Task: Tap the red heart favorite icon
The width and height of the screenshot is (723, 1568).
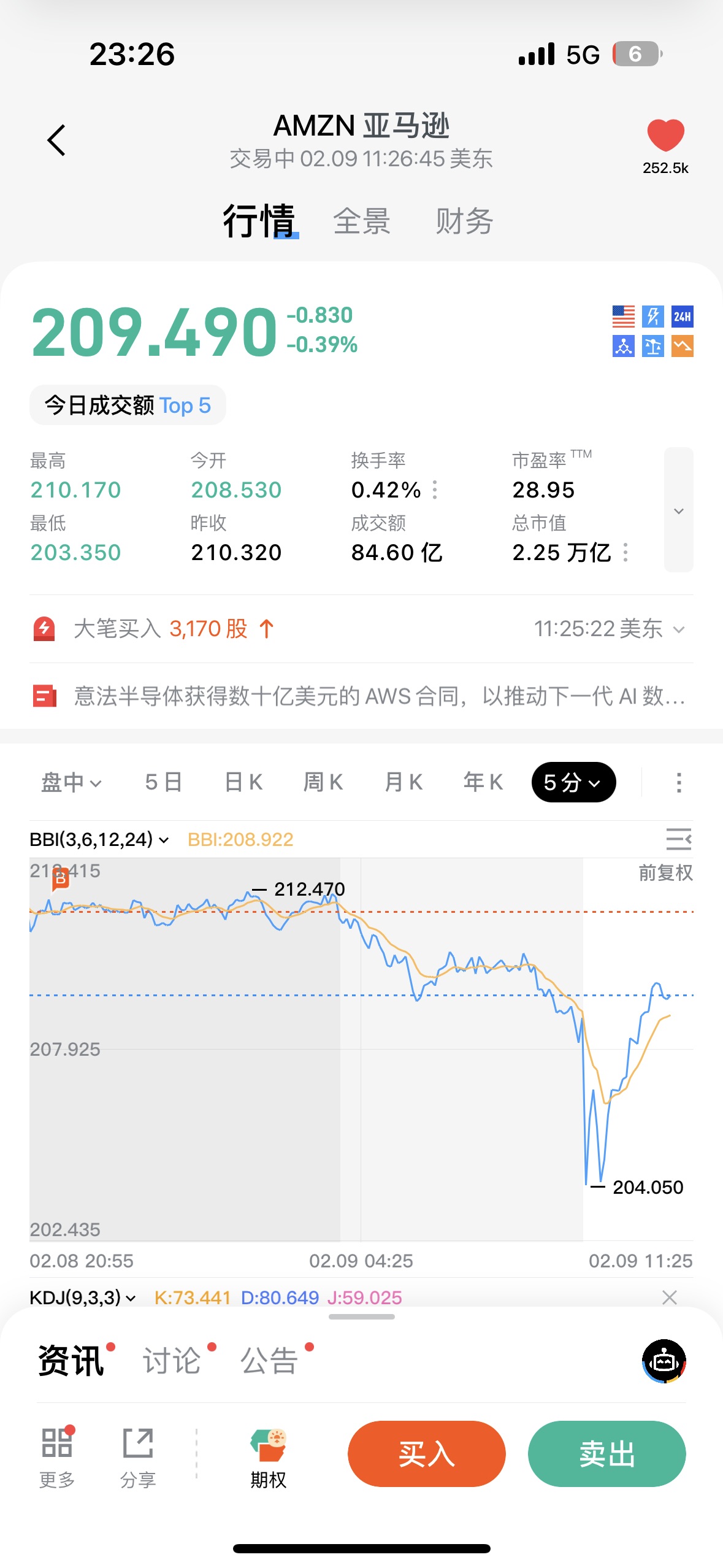Action: click(x=665, y=136)
